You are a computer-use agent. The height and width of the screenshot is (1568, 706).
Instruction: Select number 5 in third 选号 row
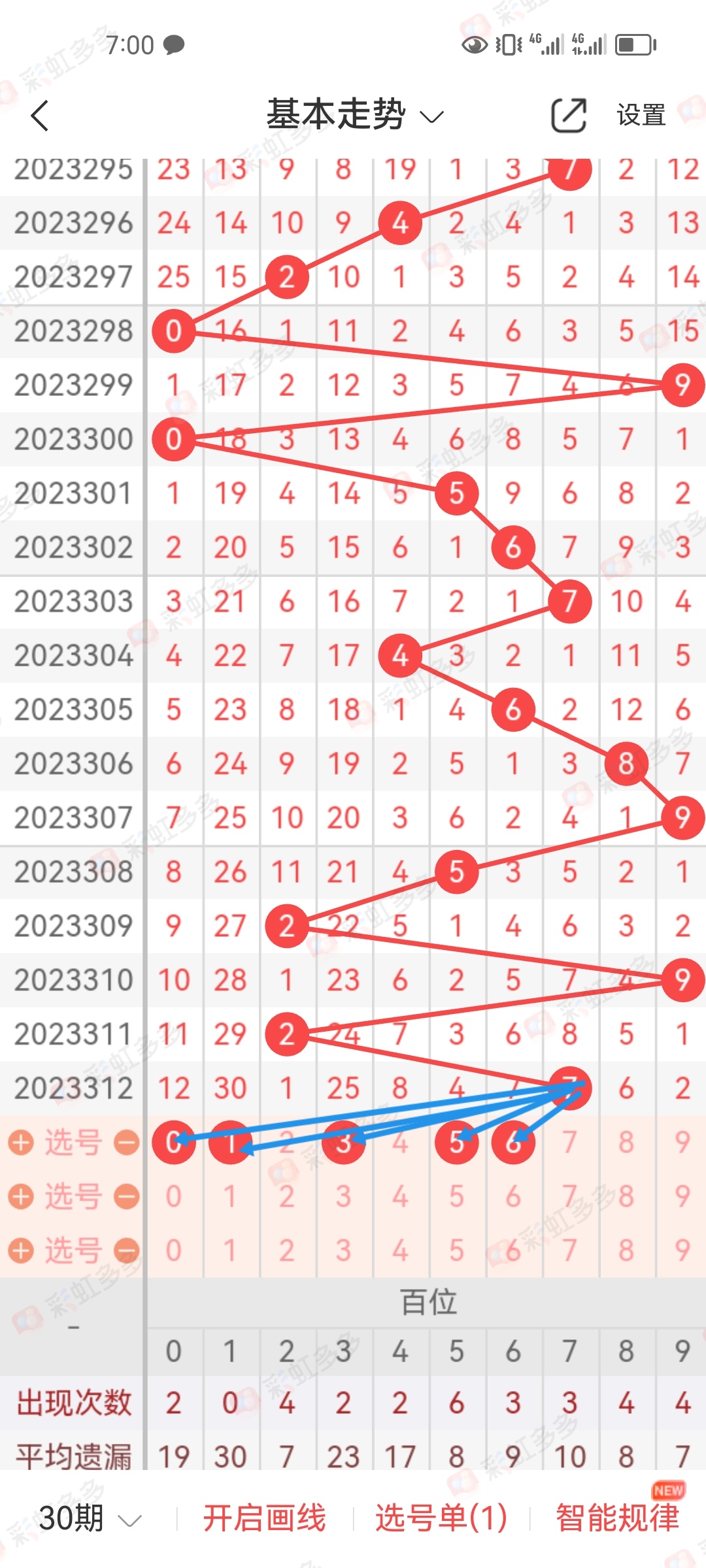[x=456, y=1250]
